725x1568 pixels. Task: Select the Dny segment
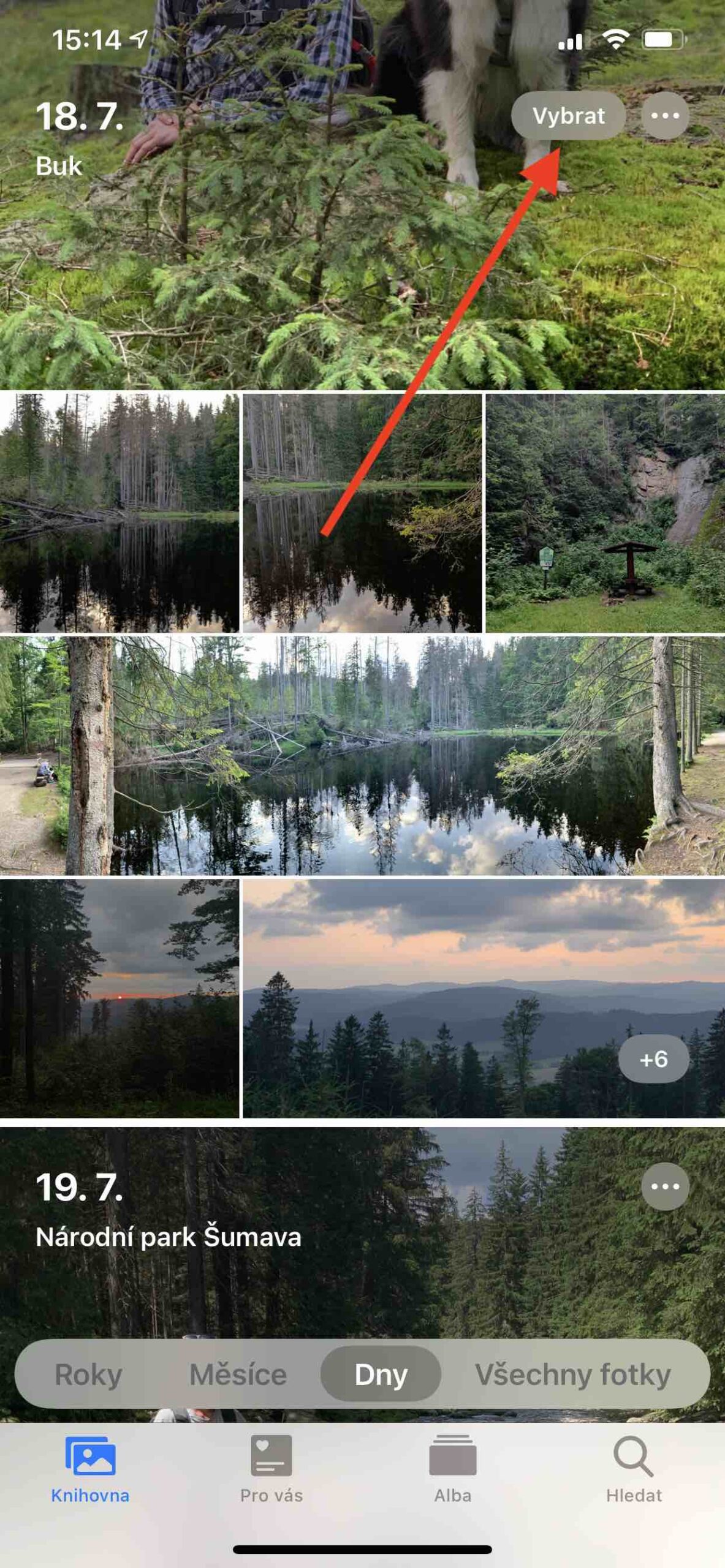(x=381, y=1374)
